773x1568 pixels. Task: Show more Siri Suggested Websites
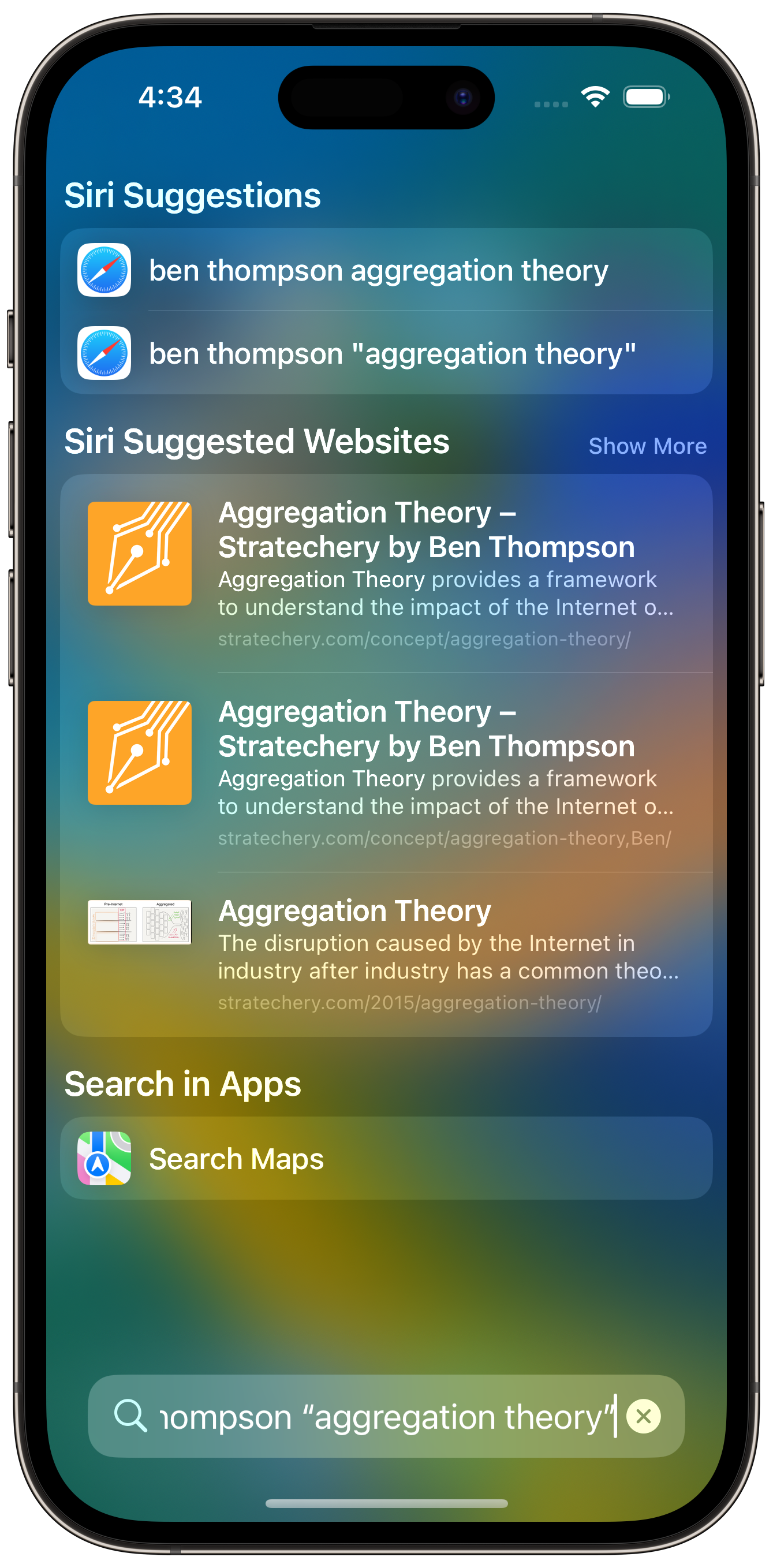click(x=647, y=446)
